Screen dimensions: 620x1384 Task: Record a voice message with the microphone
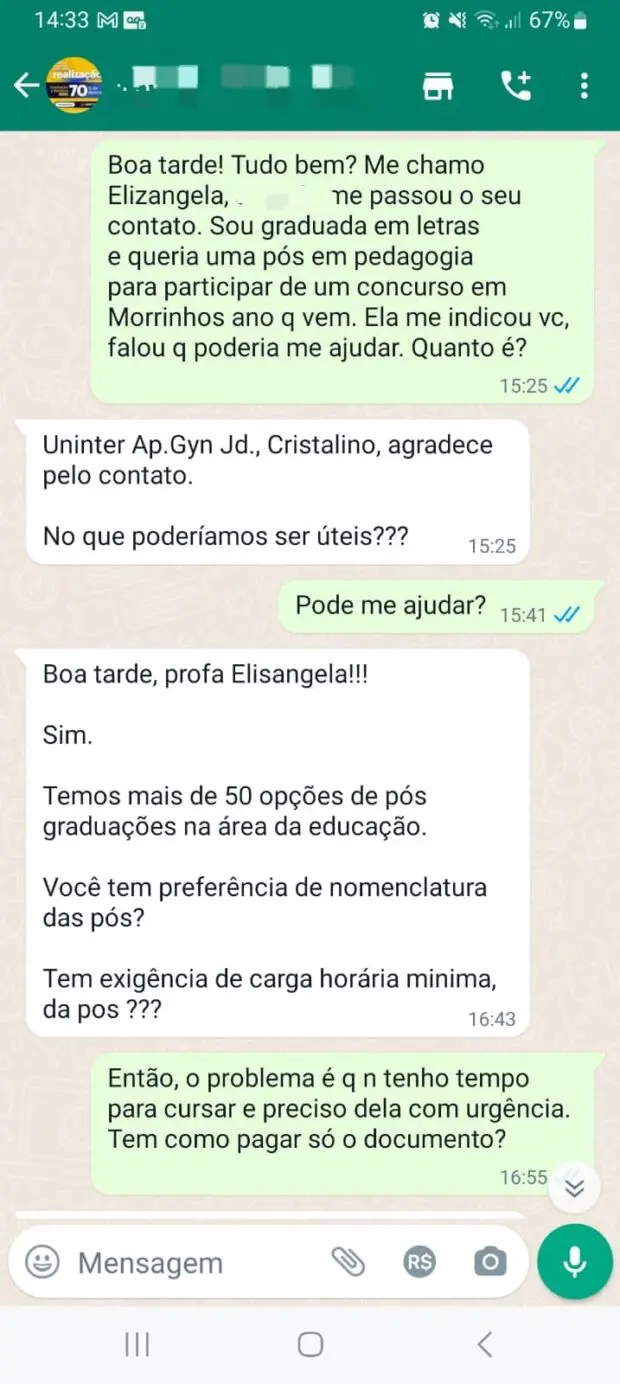coord(574,1262)
